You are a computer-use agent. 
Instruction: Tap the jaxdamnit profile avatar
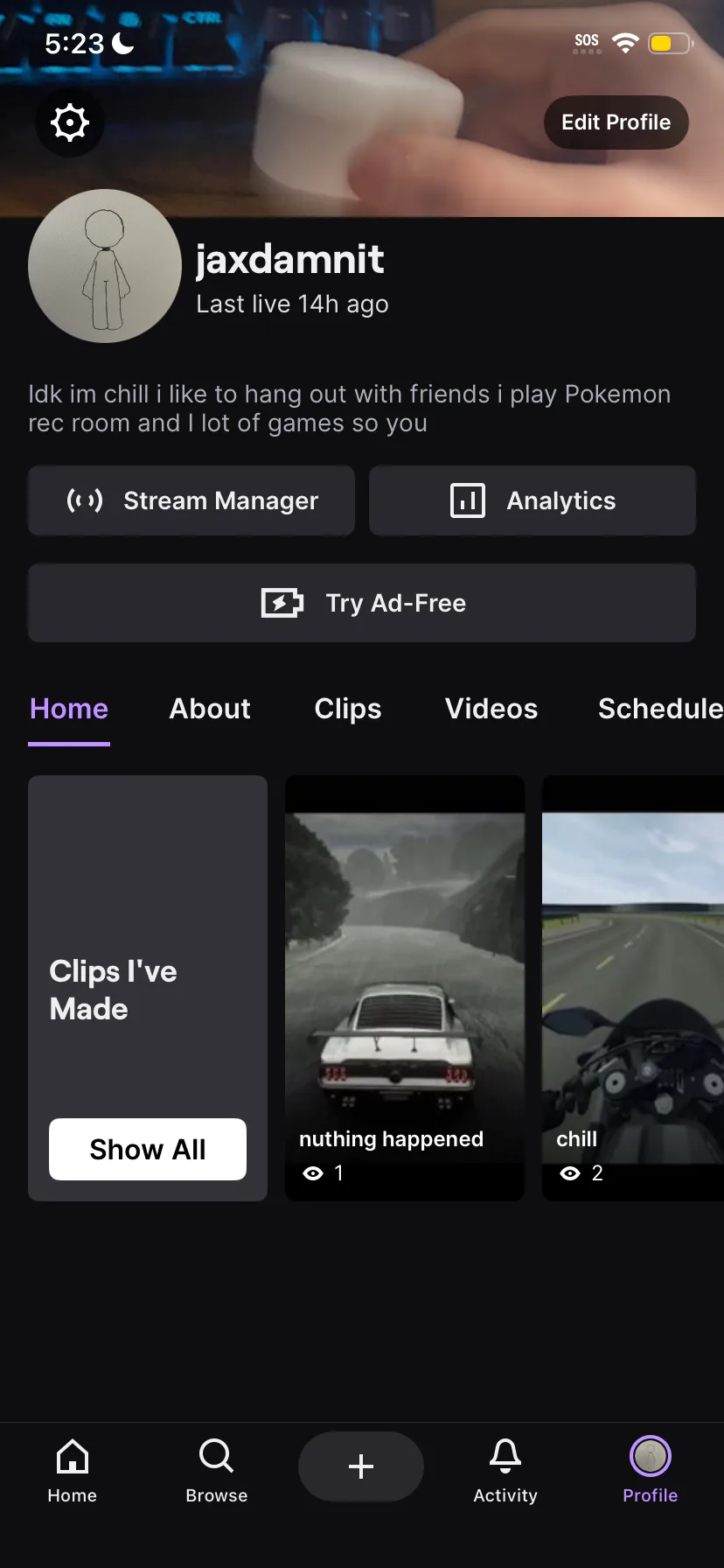[x=105, y=266]
